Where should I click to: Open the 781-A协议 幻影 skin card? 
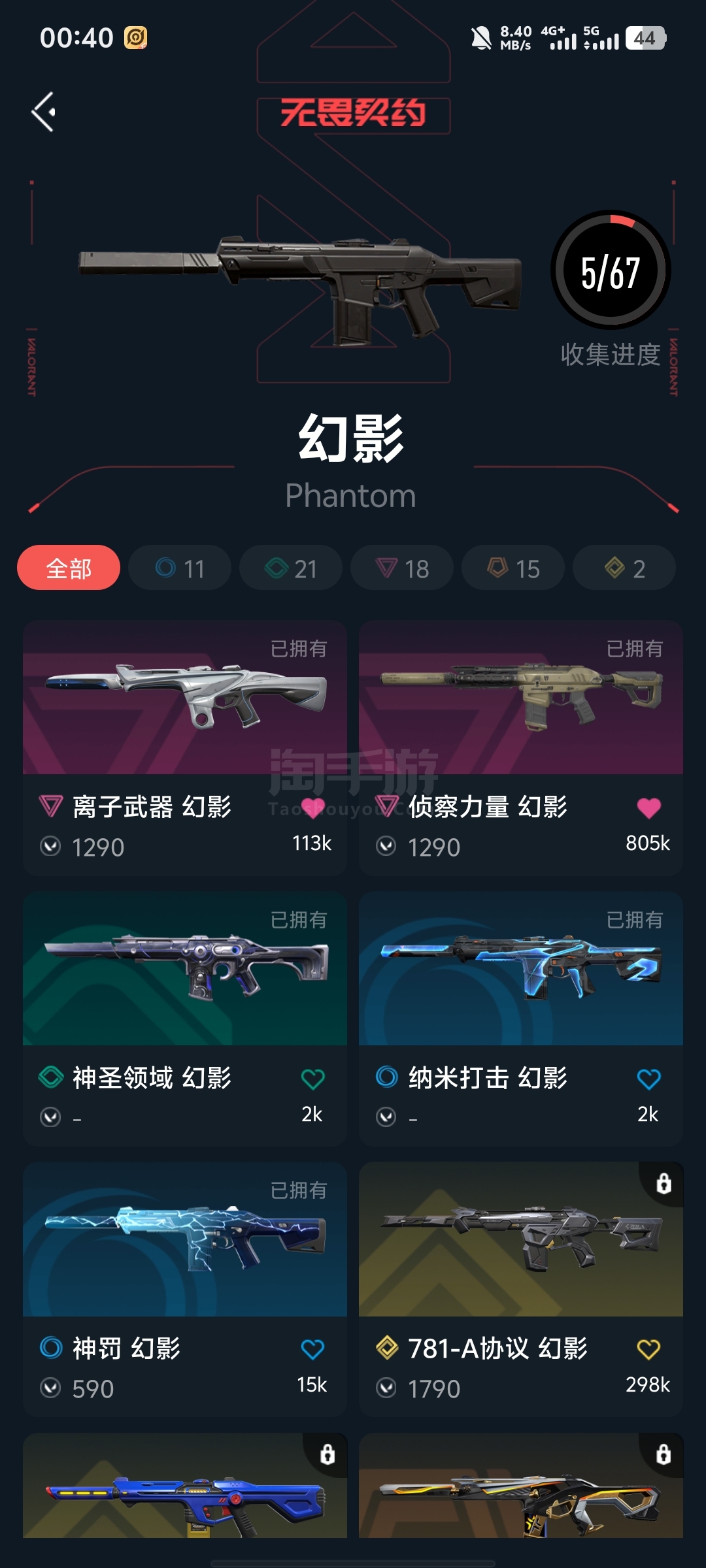point(521,1290)
